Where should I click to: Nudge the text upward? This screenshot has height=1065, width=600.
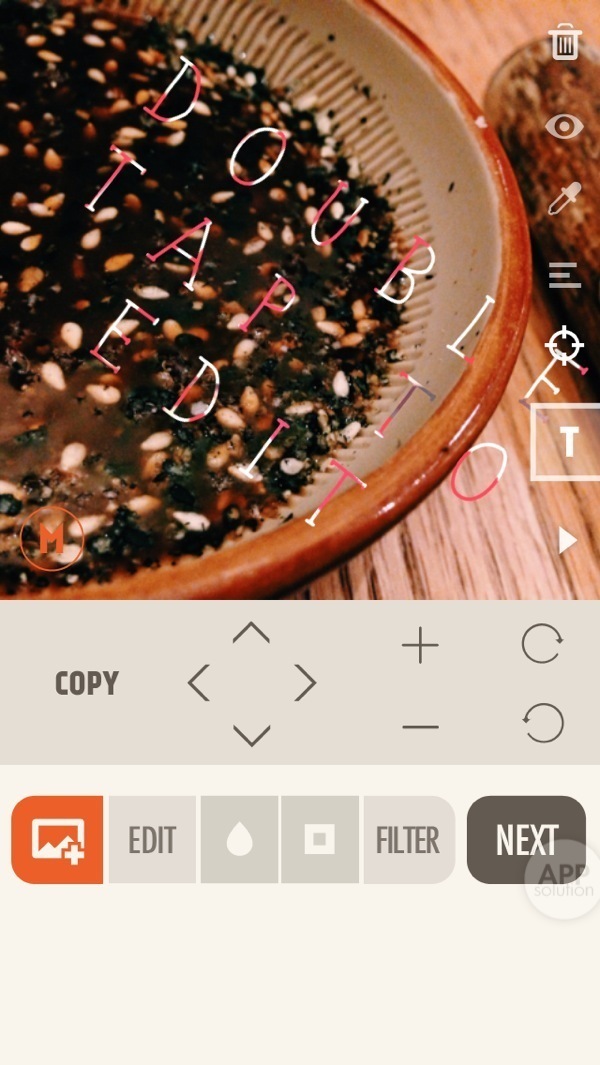[x=251, y=632]
